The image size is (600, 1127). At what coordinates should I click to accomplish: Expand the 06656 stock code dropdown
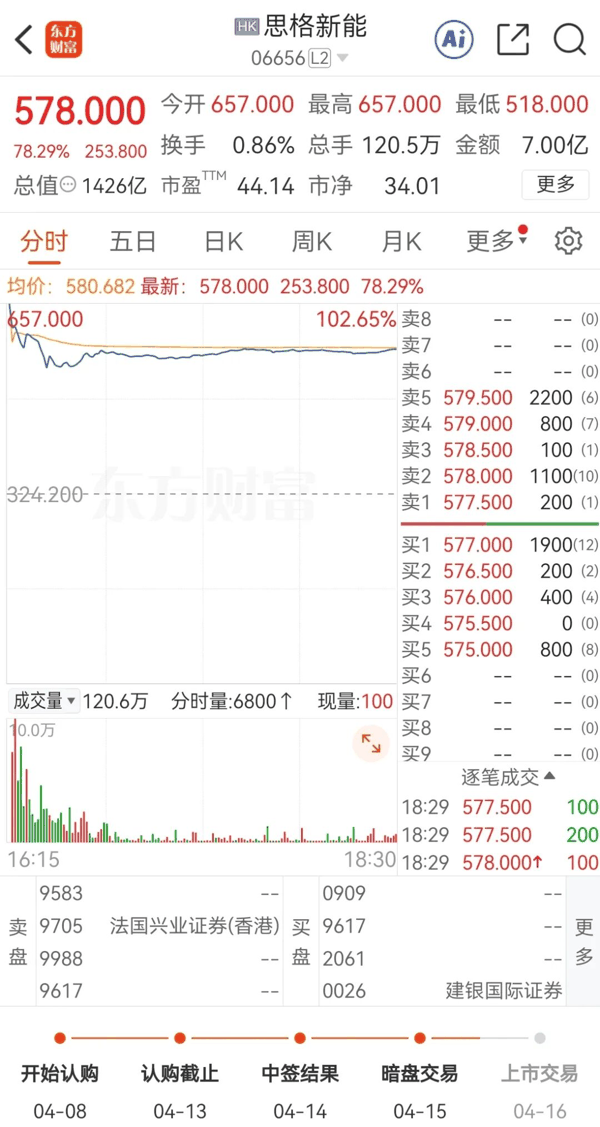(343, 58)
